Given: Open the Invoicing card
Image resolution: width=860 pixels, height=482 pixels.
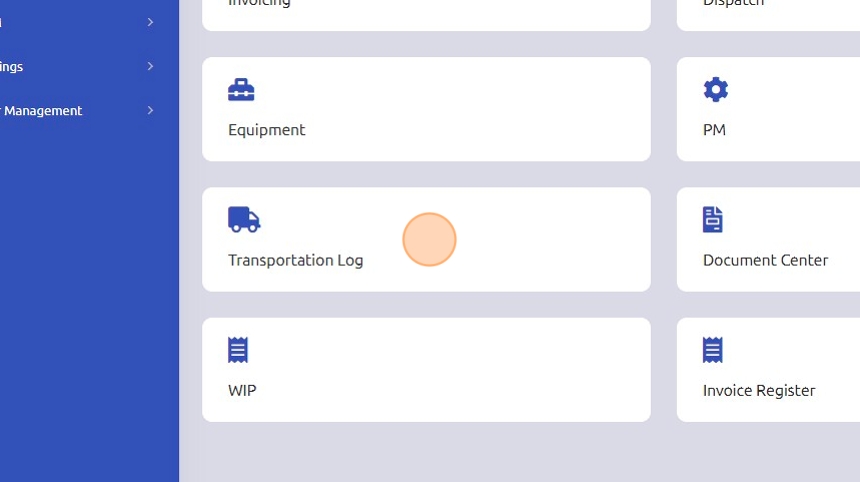Looking at the screenshot, I should [425, 10].
